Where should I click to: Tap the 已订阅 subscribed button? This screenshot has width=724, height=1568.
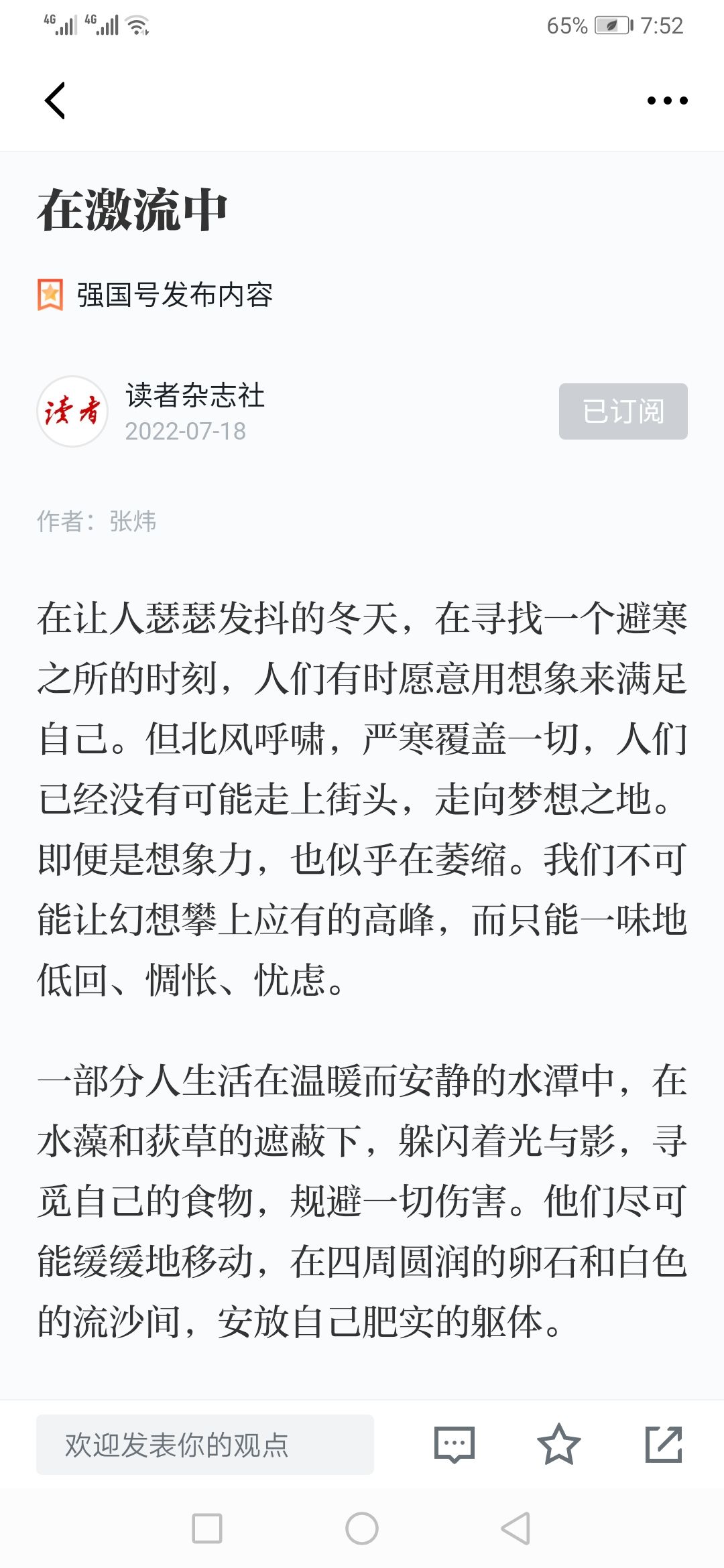[623, 411]
